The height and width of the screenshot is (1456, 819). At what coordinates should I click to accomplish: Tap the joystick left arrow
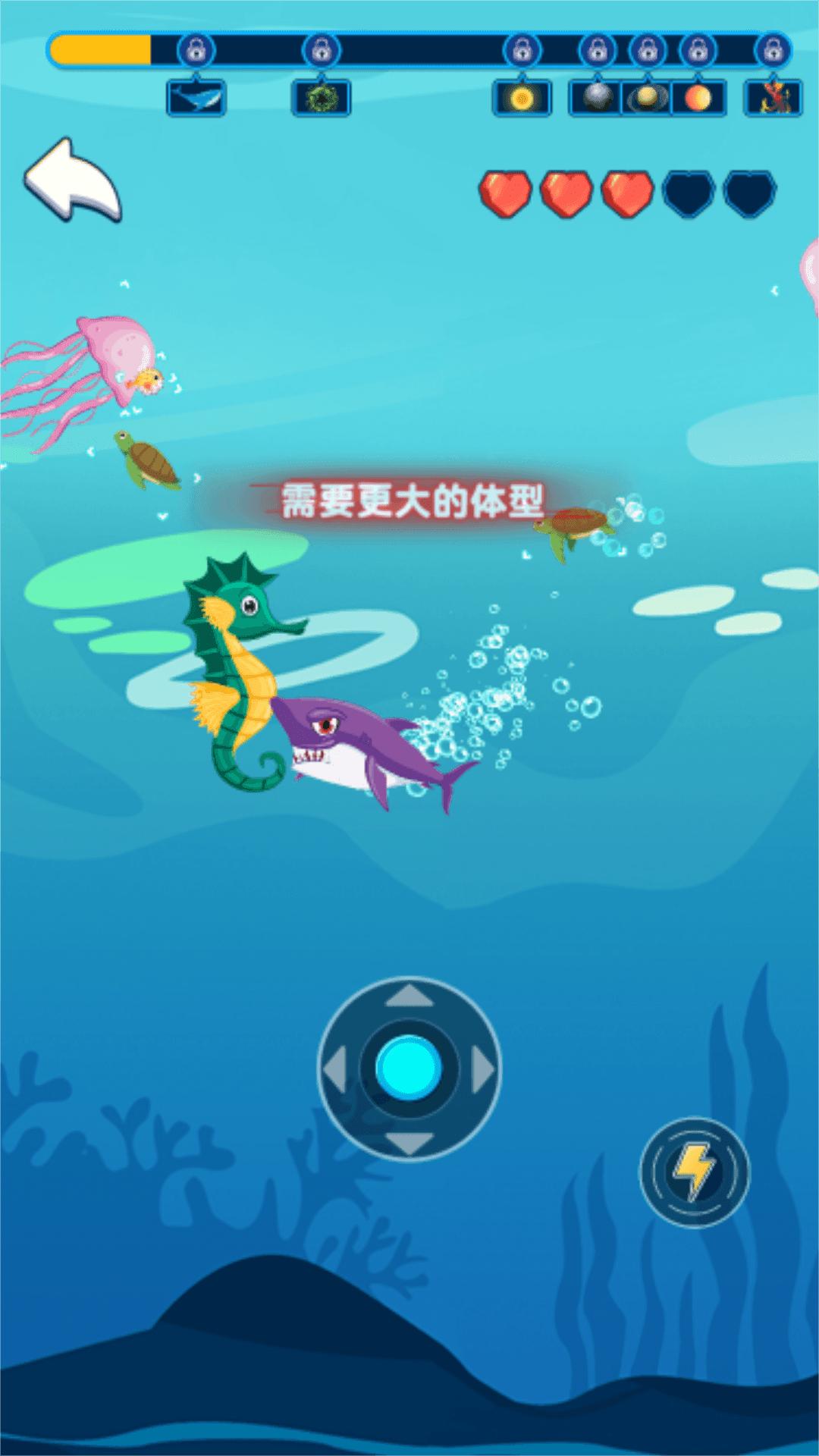click(x=335, y=1069)
